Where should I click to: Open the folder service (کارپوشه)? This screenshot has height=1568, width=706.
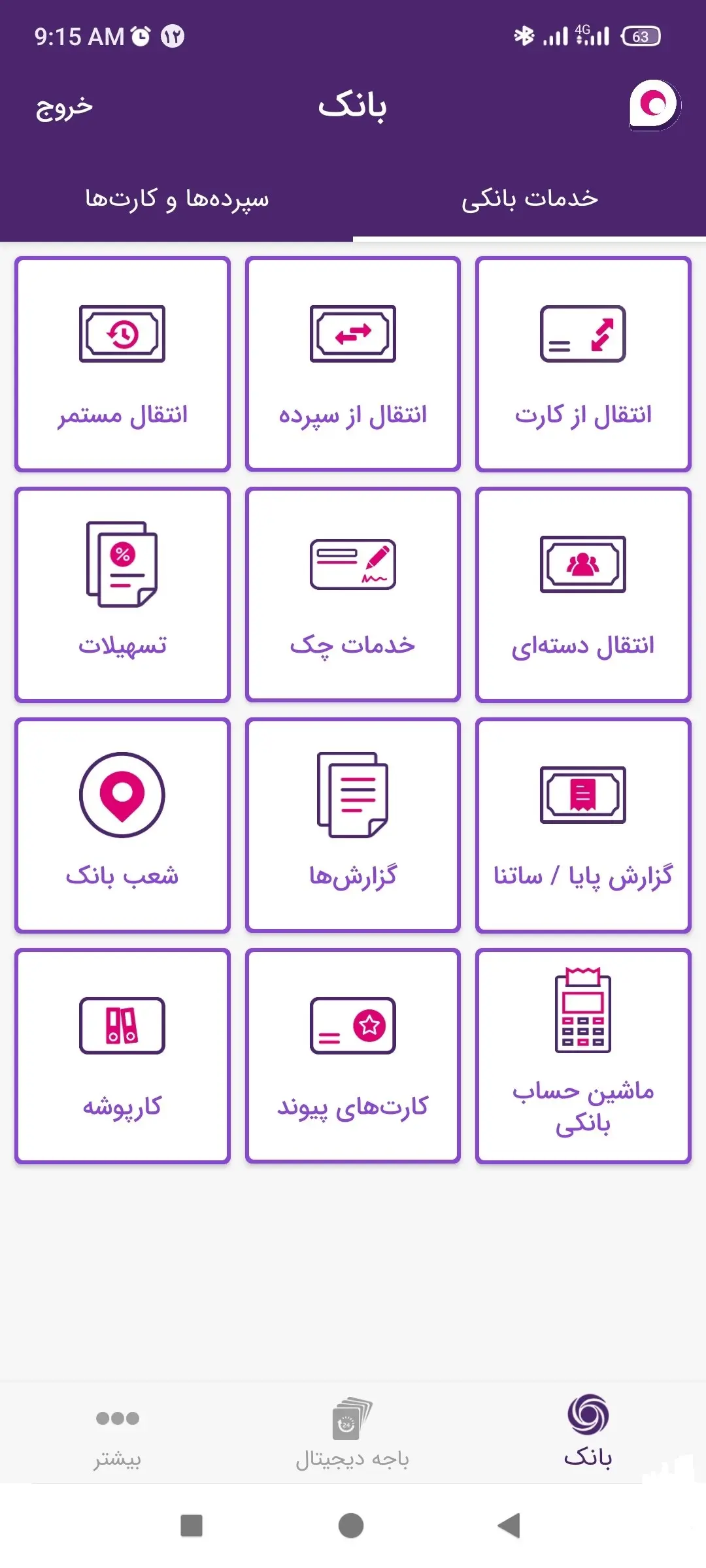pyautogui.click(x=122, y=1058)
